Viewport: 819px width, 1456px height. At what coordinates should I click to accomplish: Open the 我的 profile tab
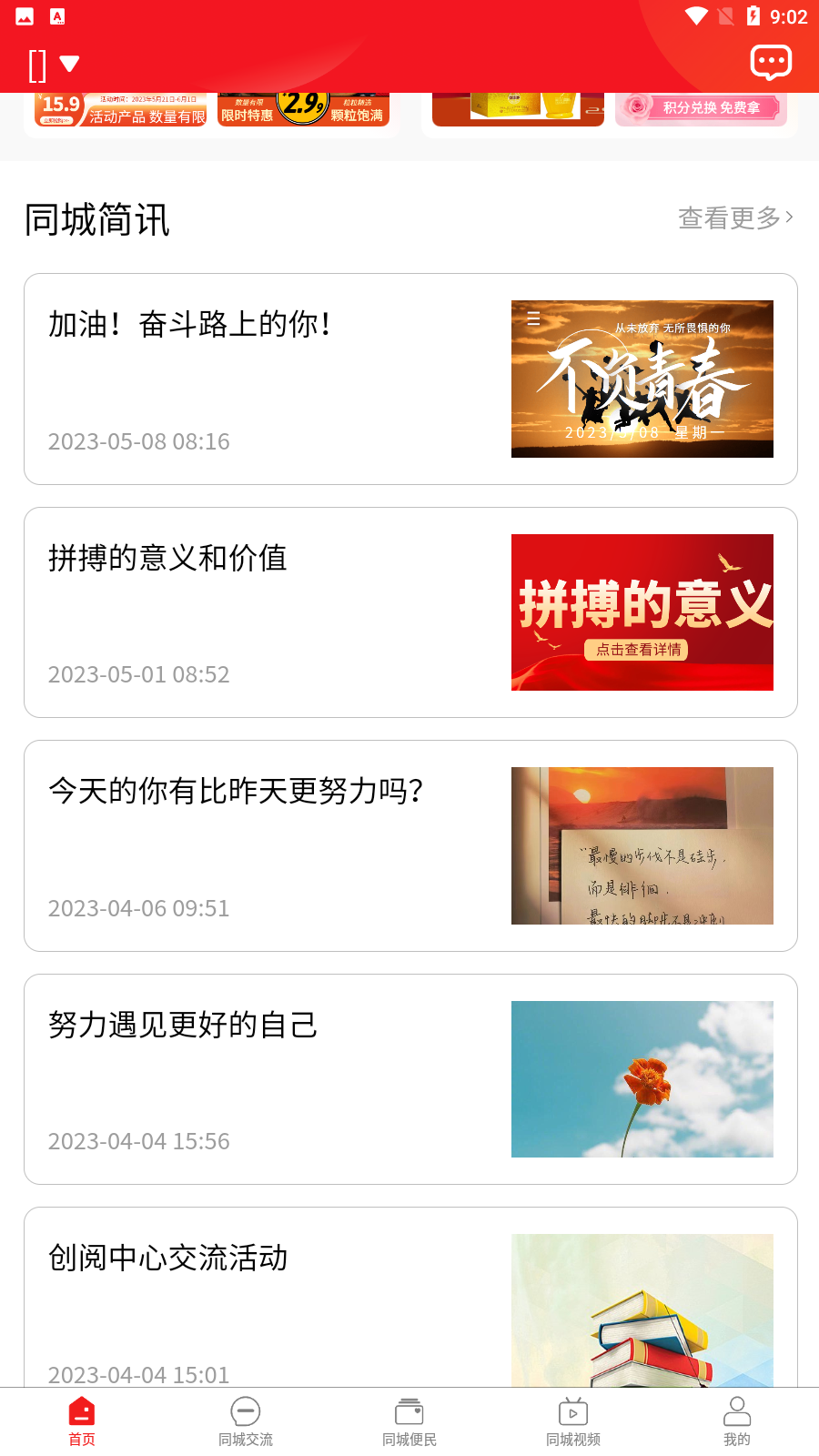tap(737, 1421)
